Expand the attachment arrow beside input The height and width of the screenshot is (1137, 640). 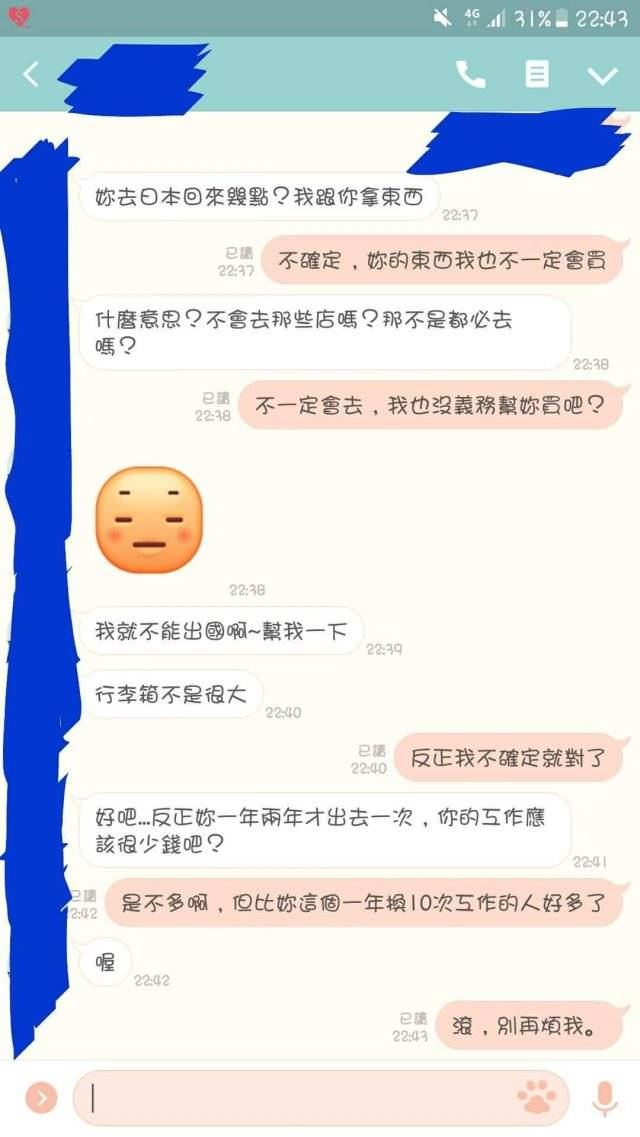(41, 1099)
